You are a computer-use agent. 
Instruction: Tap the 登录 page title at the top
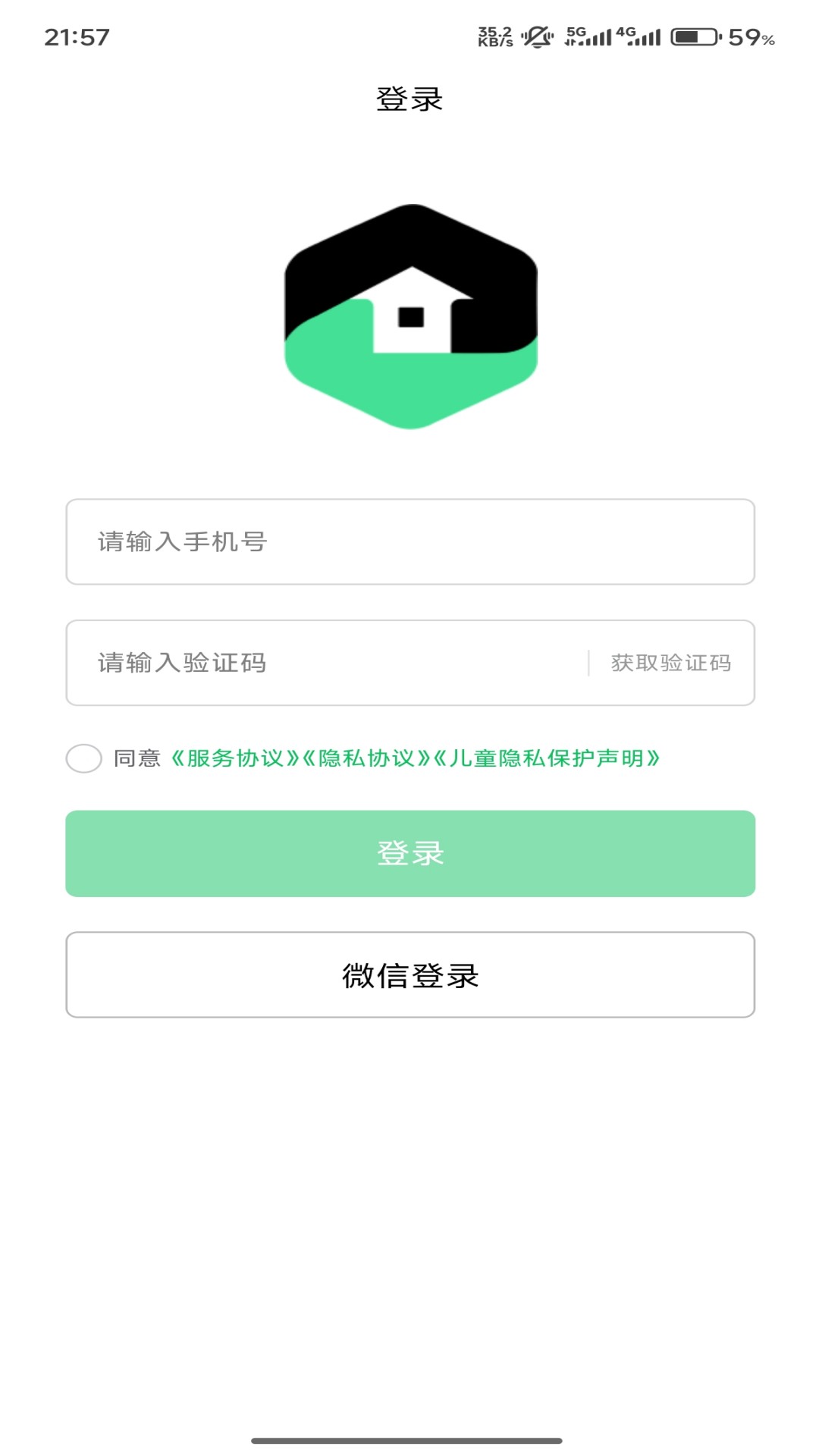click(409, 97)
